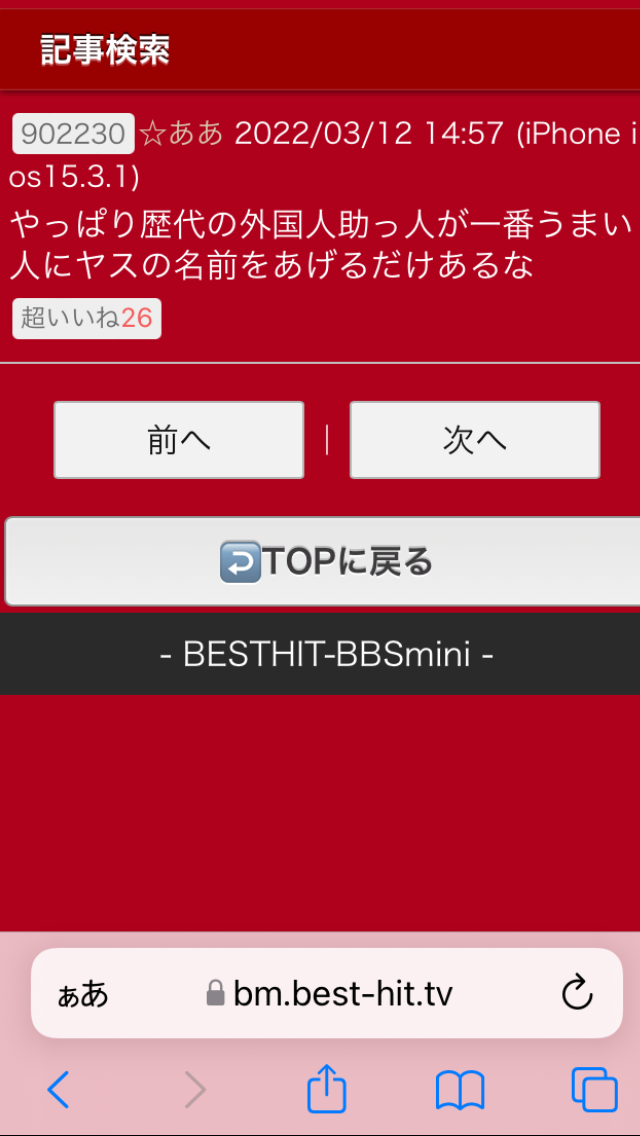
Task: Tap the bm.best-hit.tv address bar
Action: point(330,994)
